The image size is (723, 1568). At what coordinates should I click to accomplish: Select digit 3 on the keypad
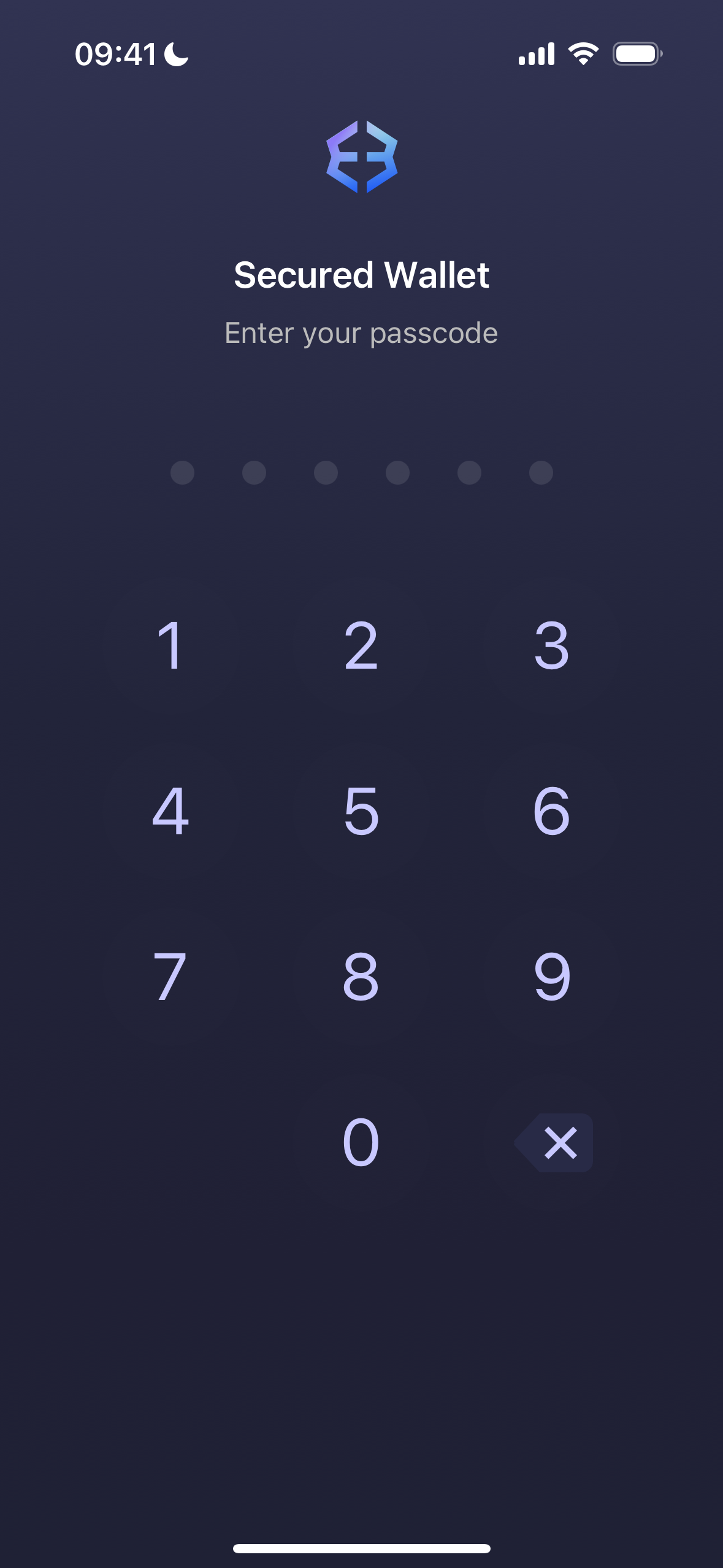tap(552, 645)
